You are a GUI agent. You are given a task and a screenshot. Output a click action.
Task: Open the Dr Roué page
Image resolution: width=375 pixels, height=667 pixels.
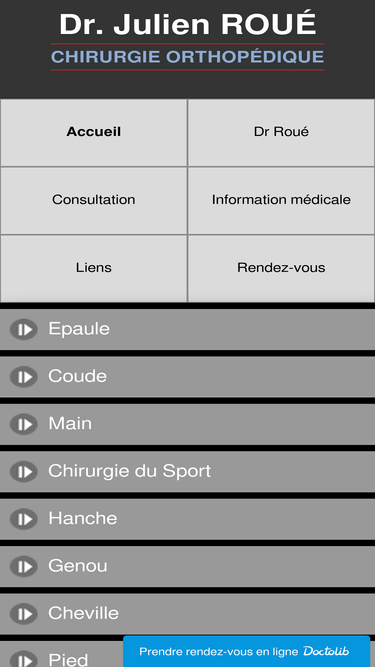(281, 132)
